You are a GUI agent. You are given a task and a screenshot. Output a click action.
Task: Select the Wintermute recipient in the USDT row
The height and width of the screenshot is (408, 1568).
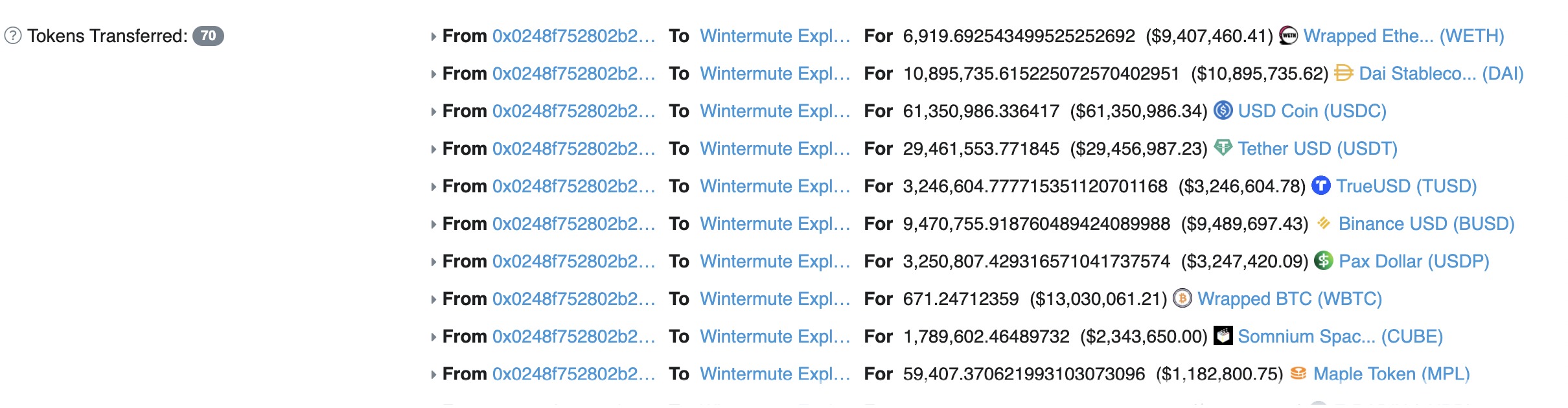[x=774, y=148]
